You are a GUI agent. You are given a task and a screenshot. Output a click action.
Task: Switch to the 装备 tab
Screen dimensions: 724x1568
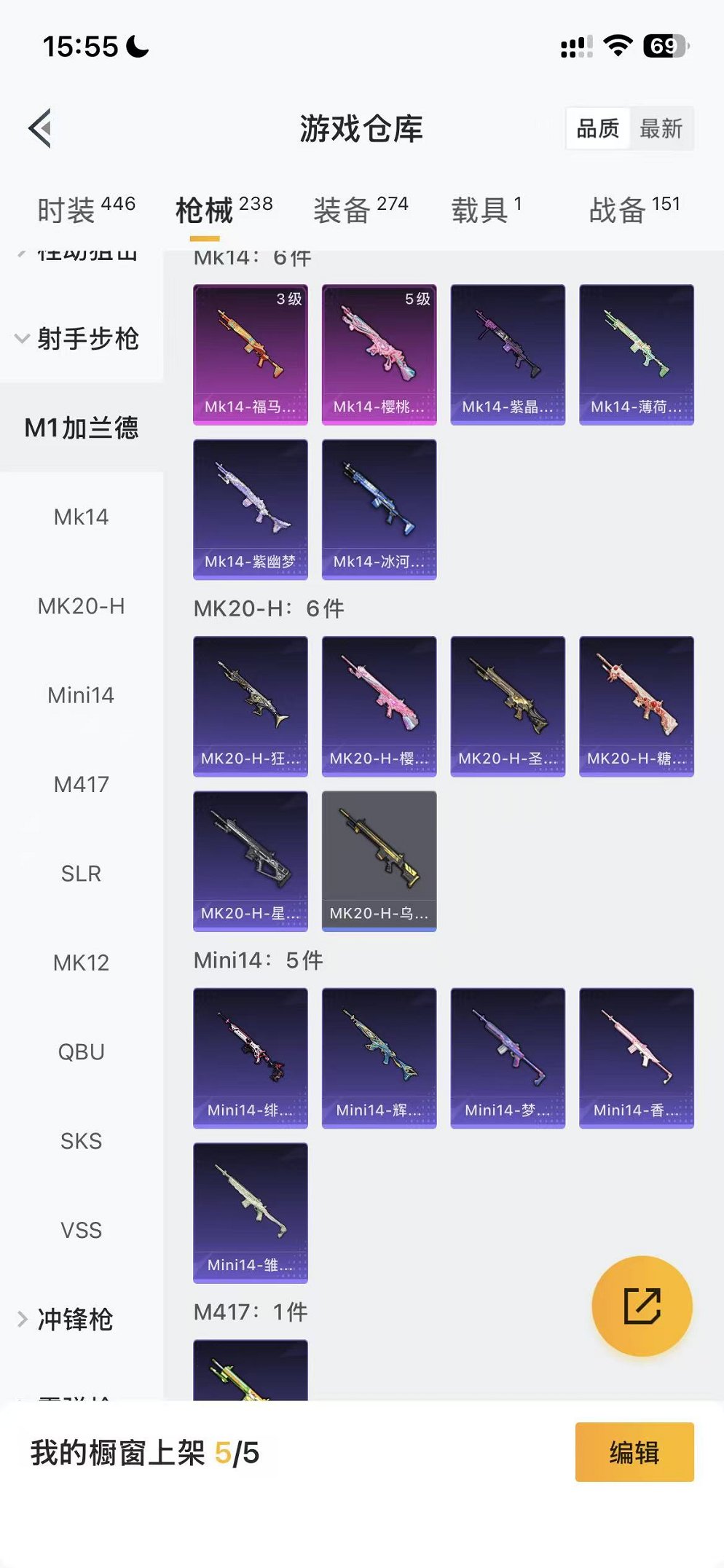pyautogui.click(x=361, y=210)
